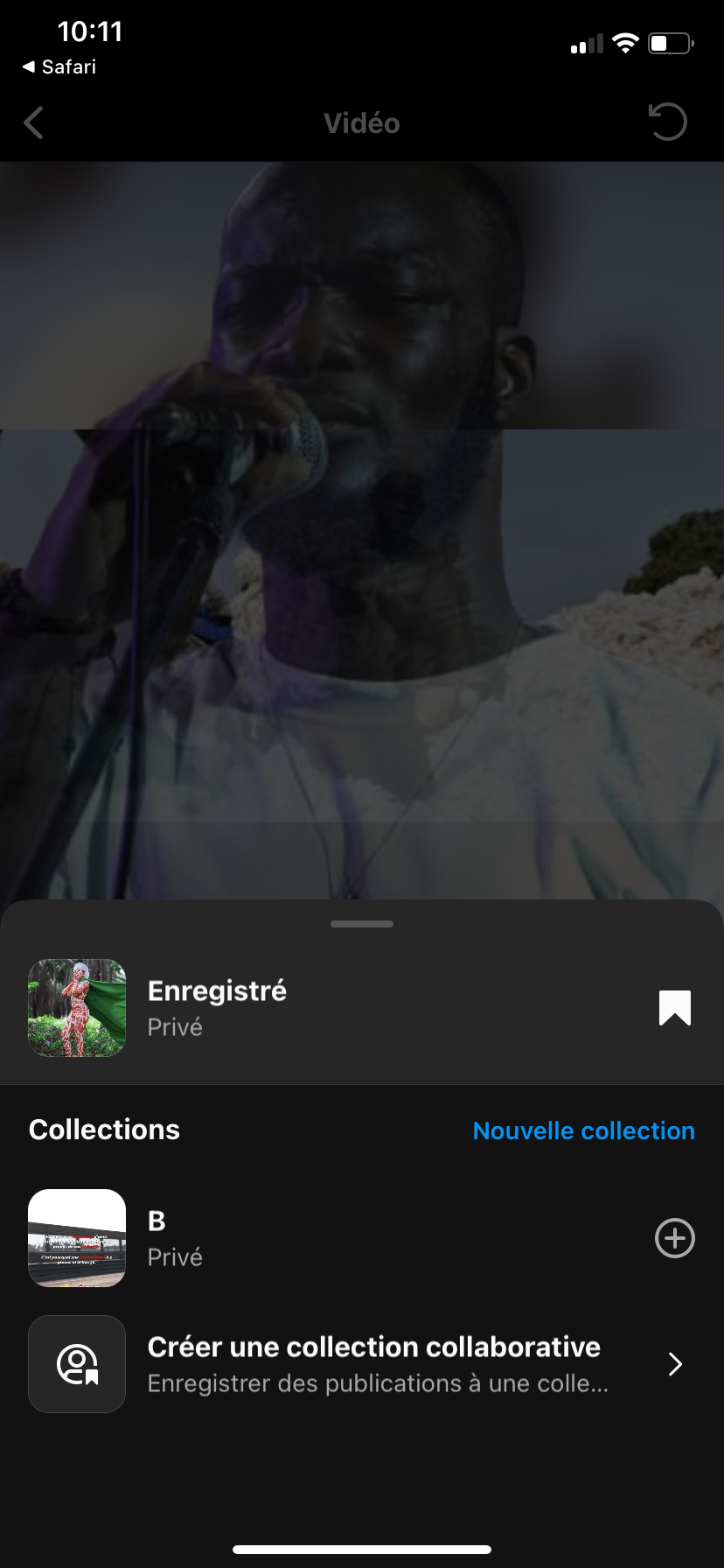This screenshot has height=1568, width=724.
Task: Return to Safari from the status bar
Action: (x=59, y=67)
